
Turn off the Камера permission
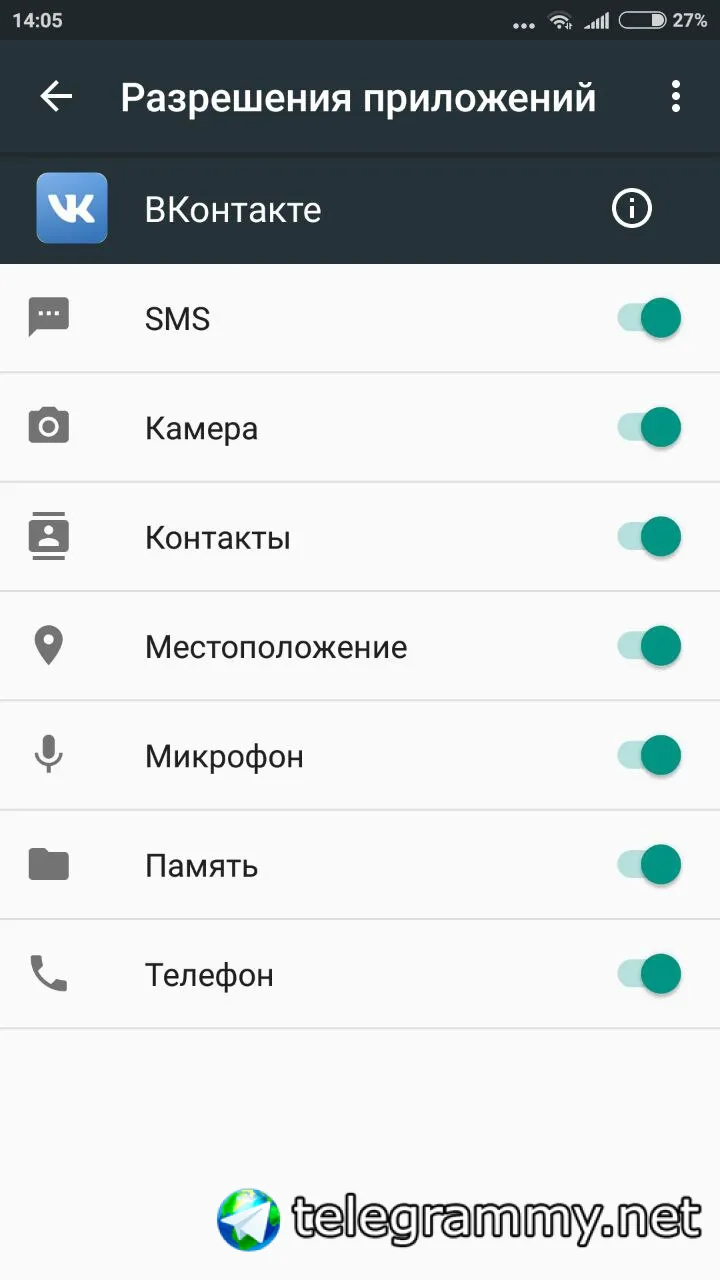pos(650,428)
